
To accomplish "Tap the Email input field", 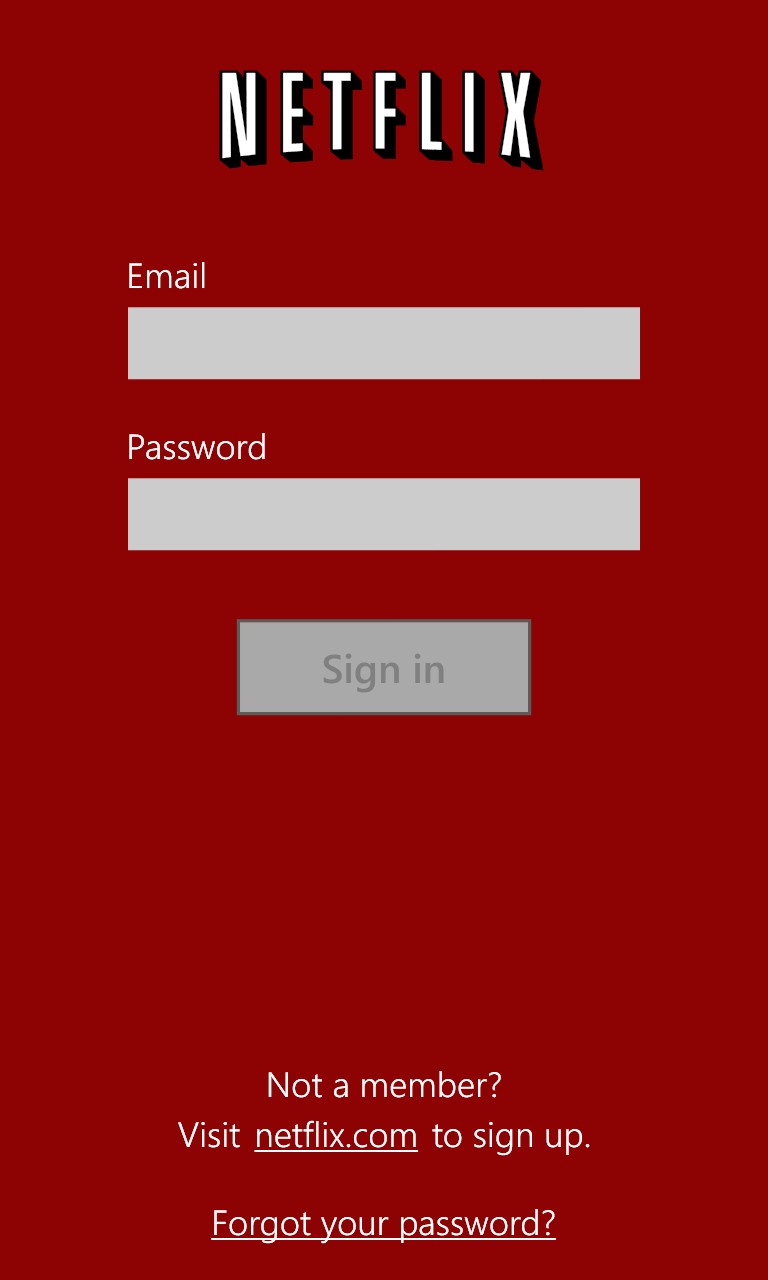I will tap(384, 343).
